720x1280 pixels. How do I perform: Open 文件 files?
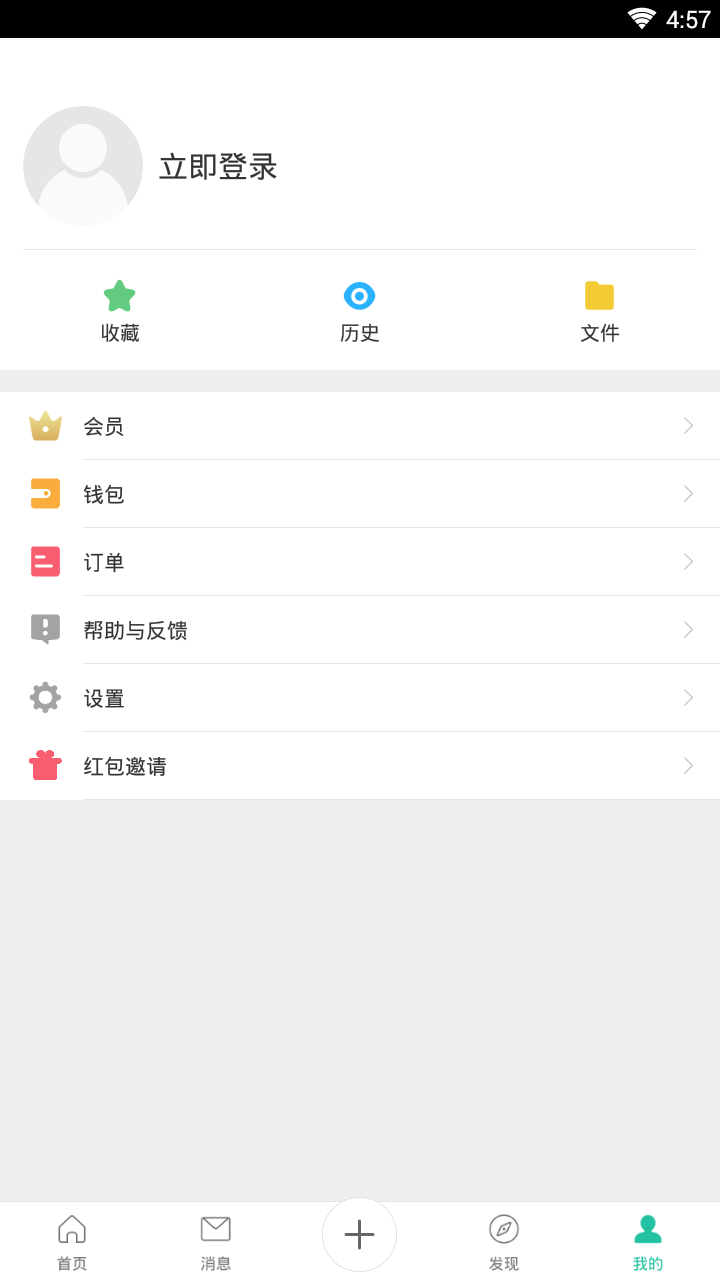[x=600, y=312]
